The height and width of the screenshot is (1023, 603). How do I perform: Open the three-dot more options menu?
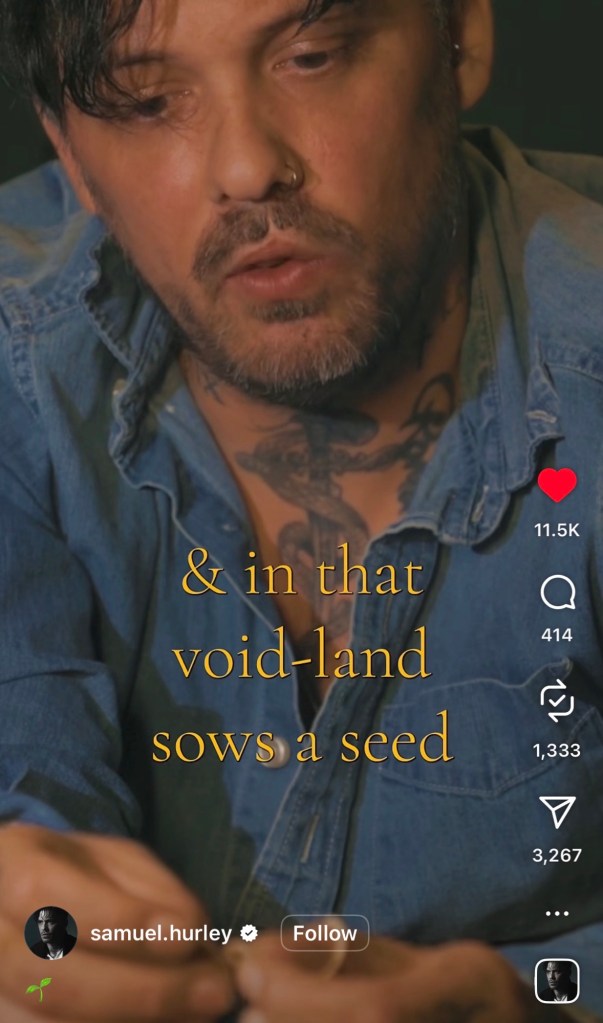(x=557, y=913)
